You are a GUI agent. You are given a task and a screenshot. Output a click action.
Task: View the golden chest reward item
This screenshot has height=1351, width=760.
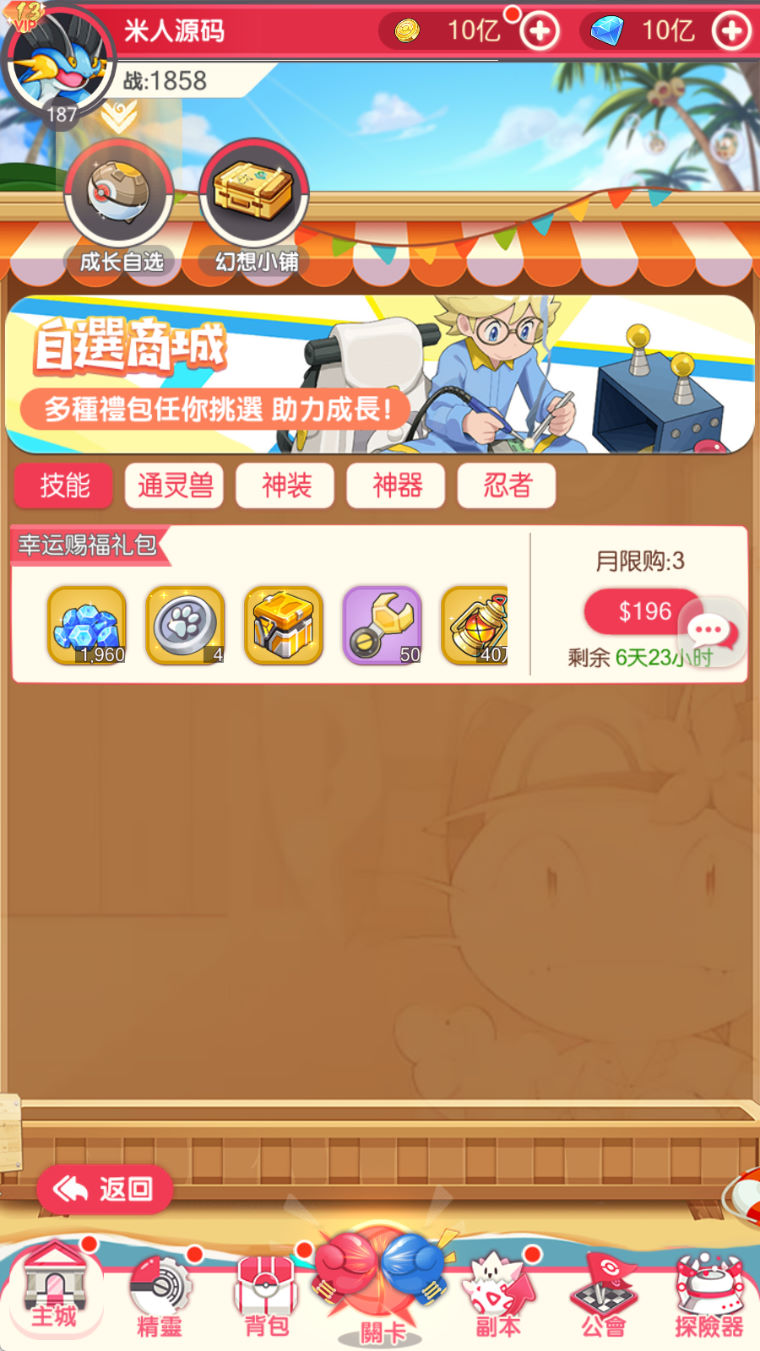284,626
